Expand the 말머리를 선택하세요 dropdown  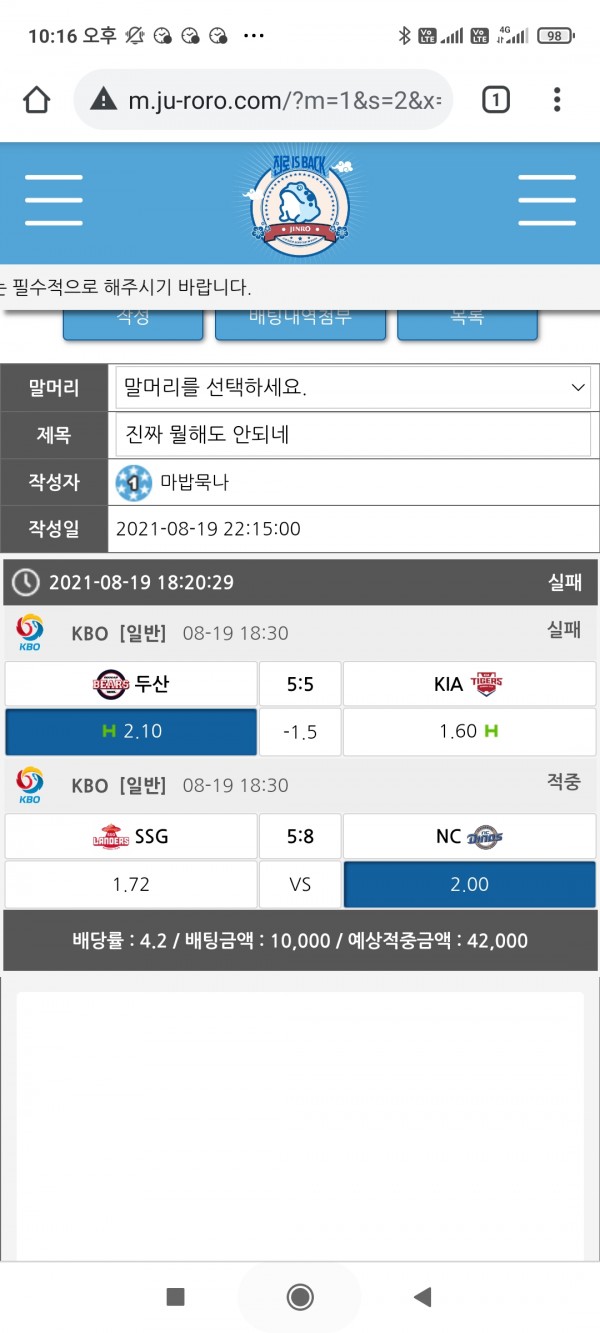click(x=353, y=387)
